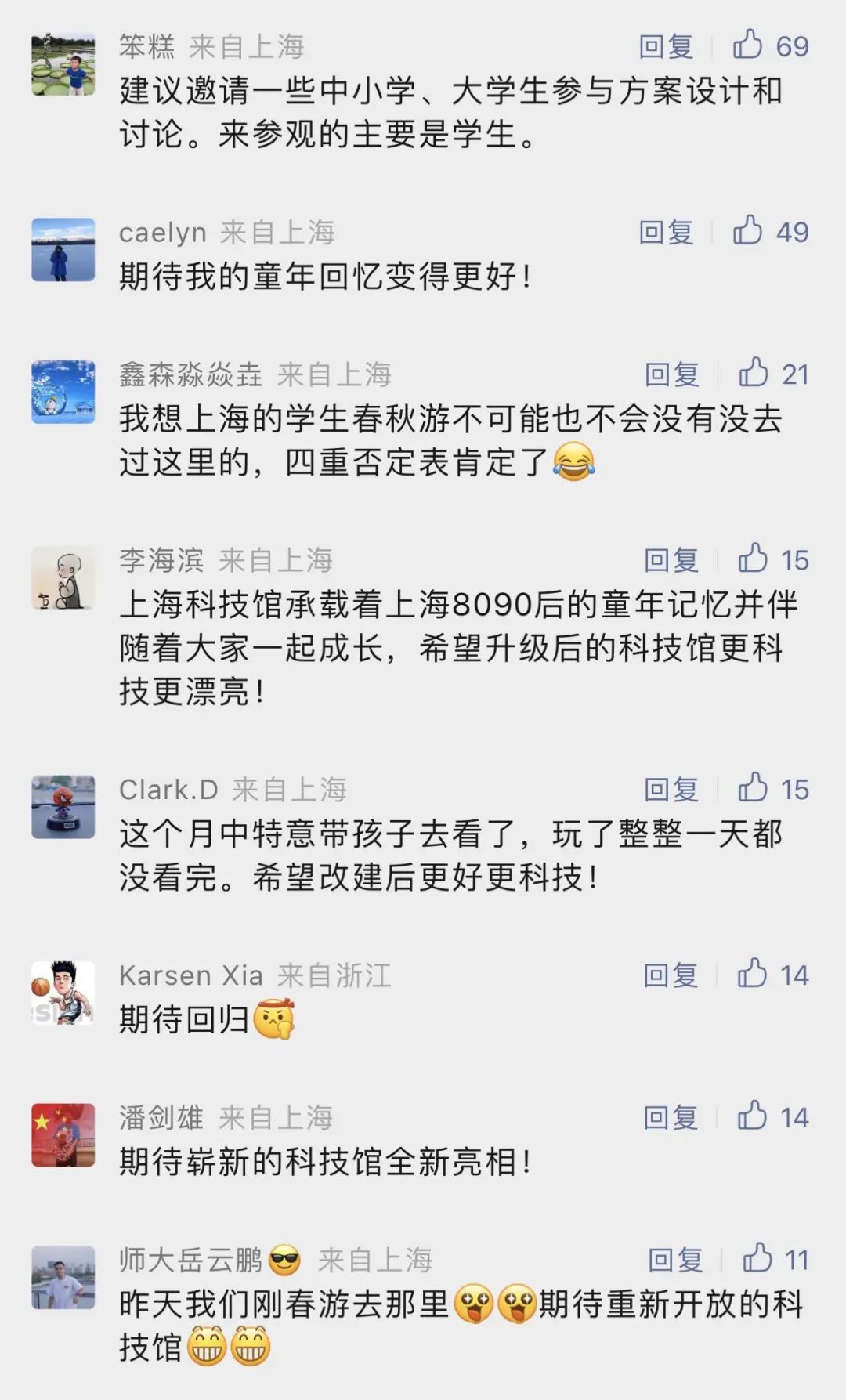Reply to 李海滨's comment

point(671,560)
